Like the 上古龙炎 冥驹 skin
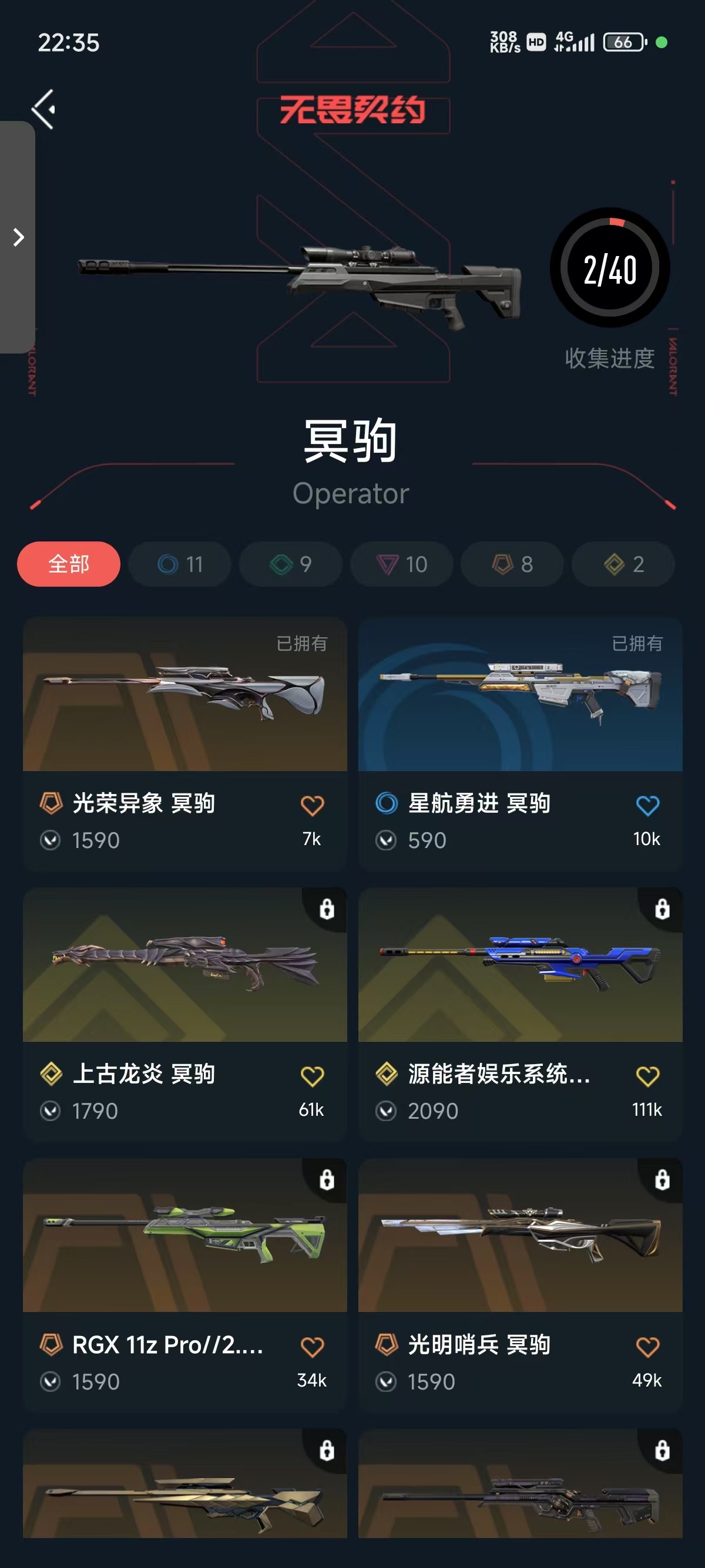 (x=313, y=1076)
